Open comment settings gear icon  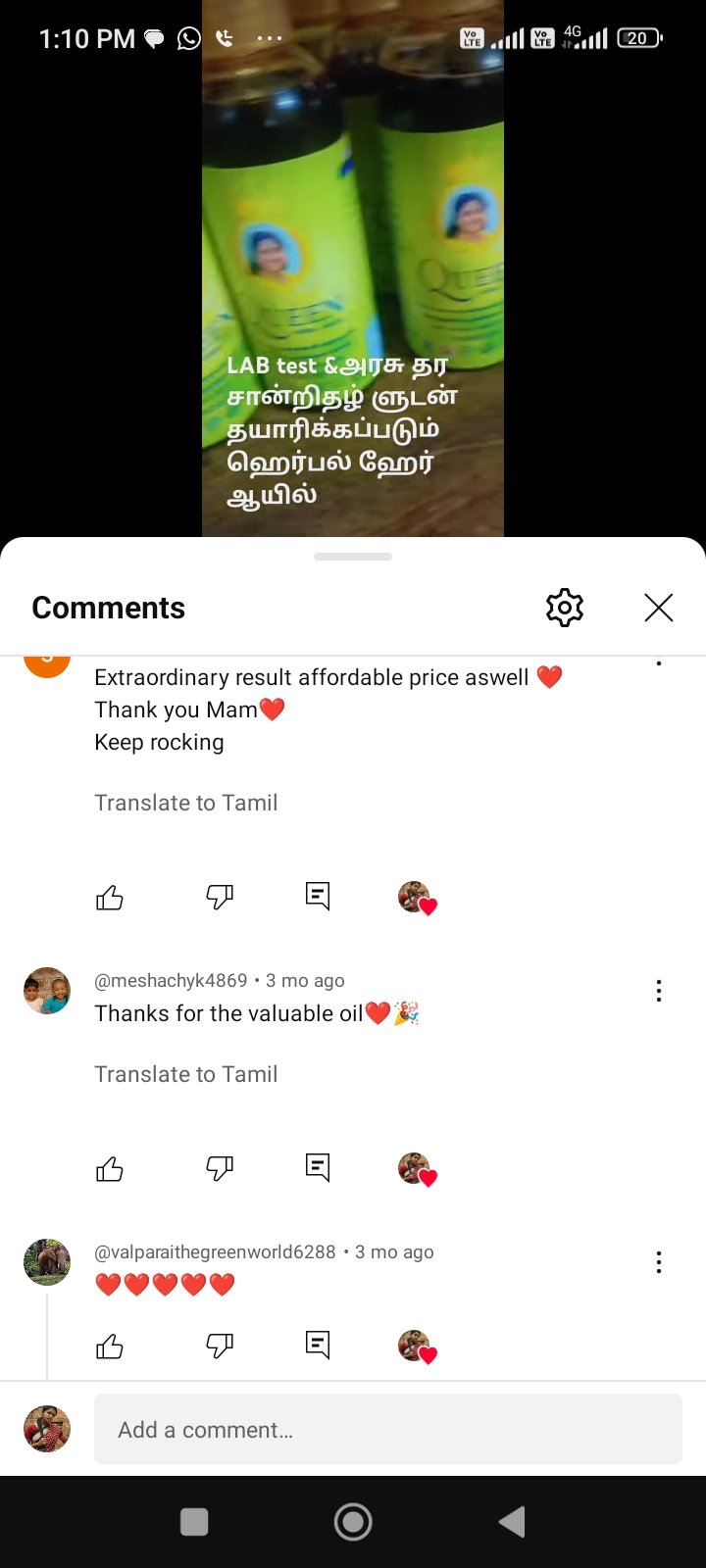point(564,608)
